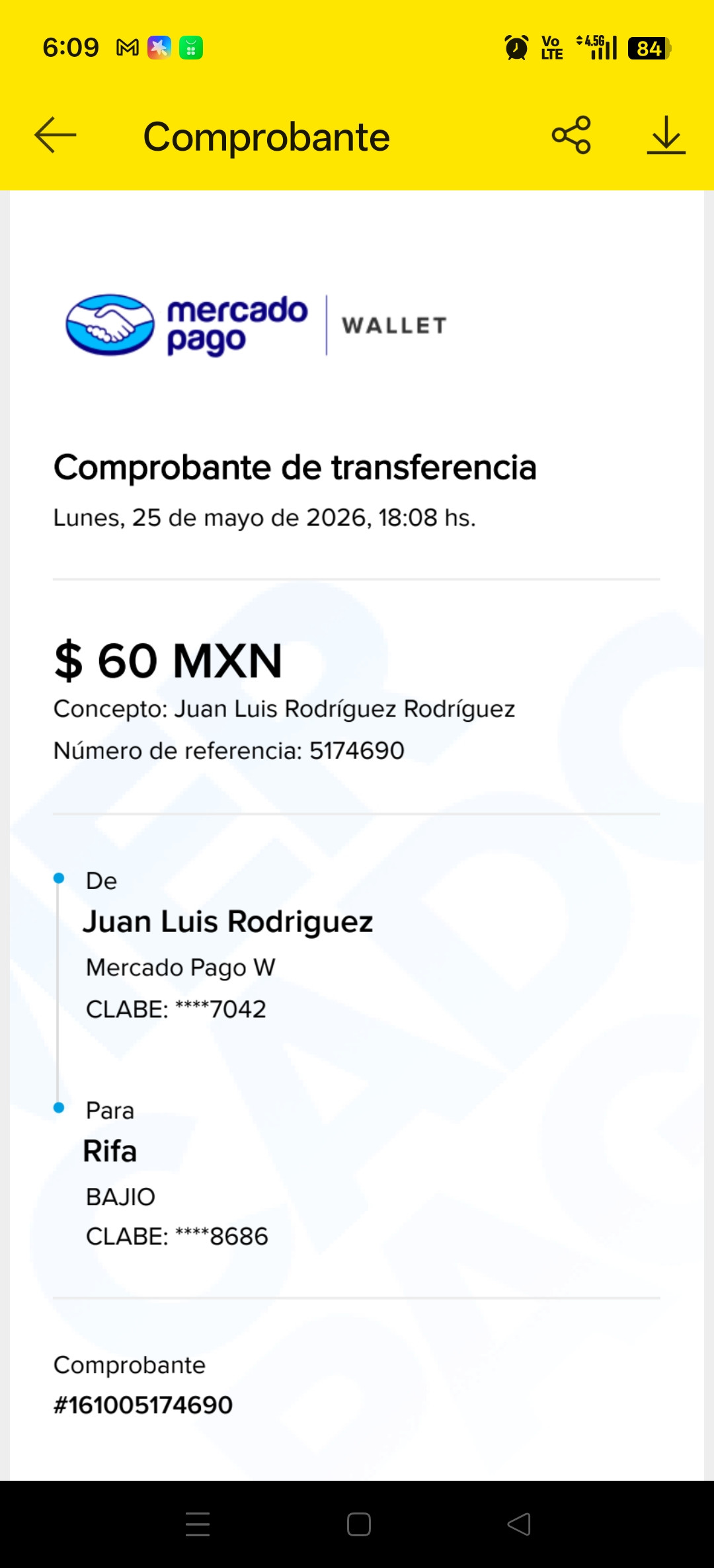This screenshot has height=1568, width=714.
Task: Download the receipt
Action: 666,136
